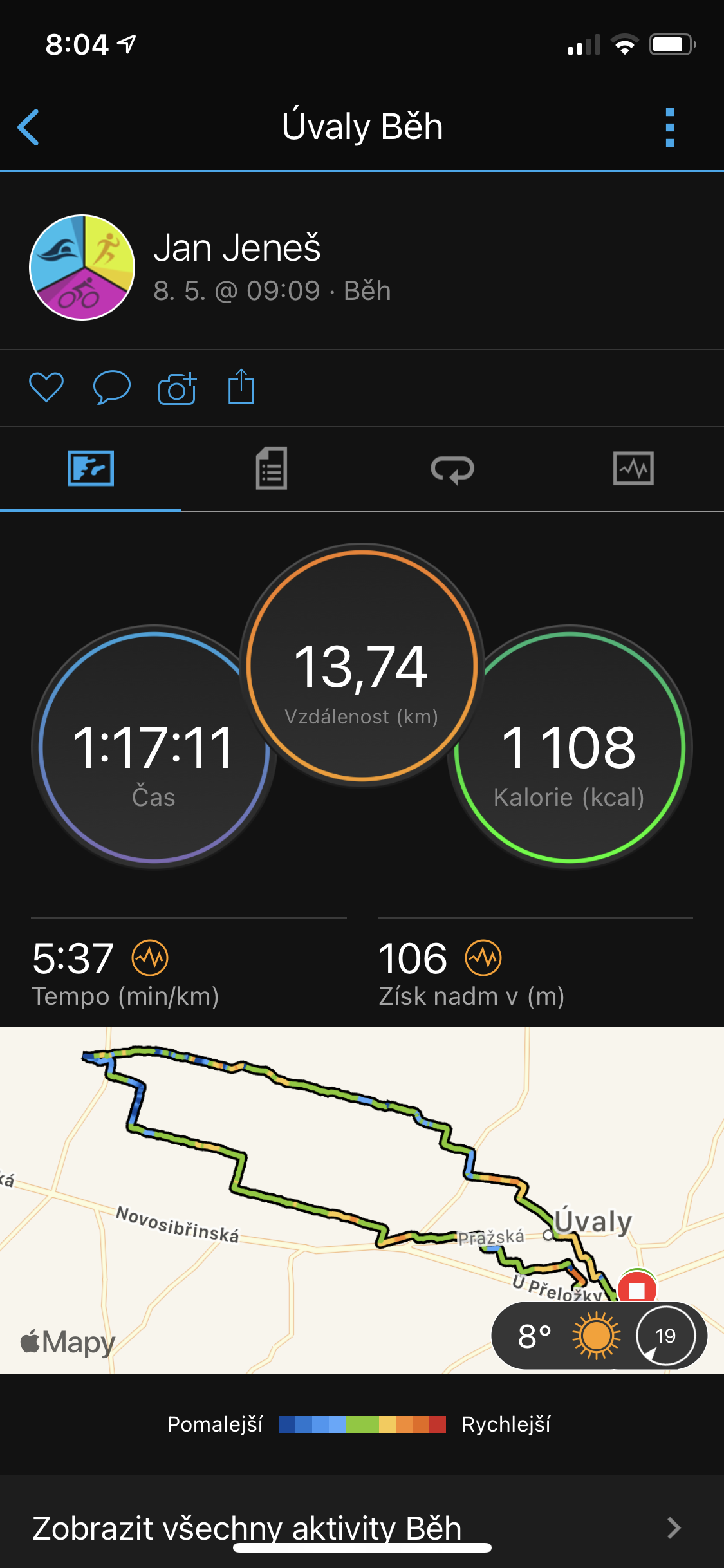Open comments via the speech bubble
Viewport: 724px width, 1568px height.
112,387
